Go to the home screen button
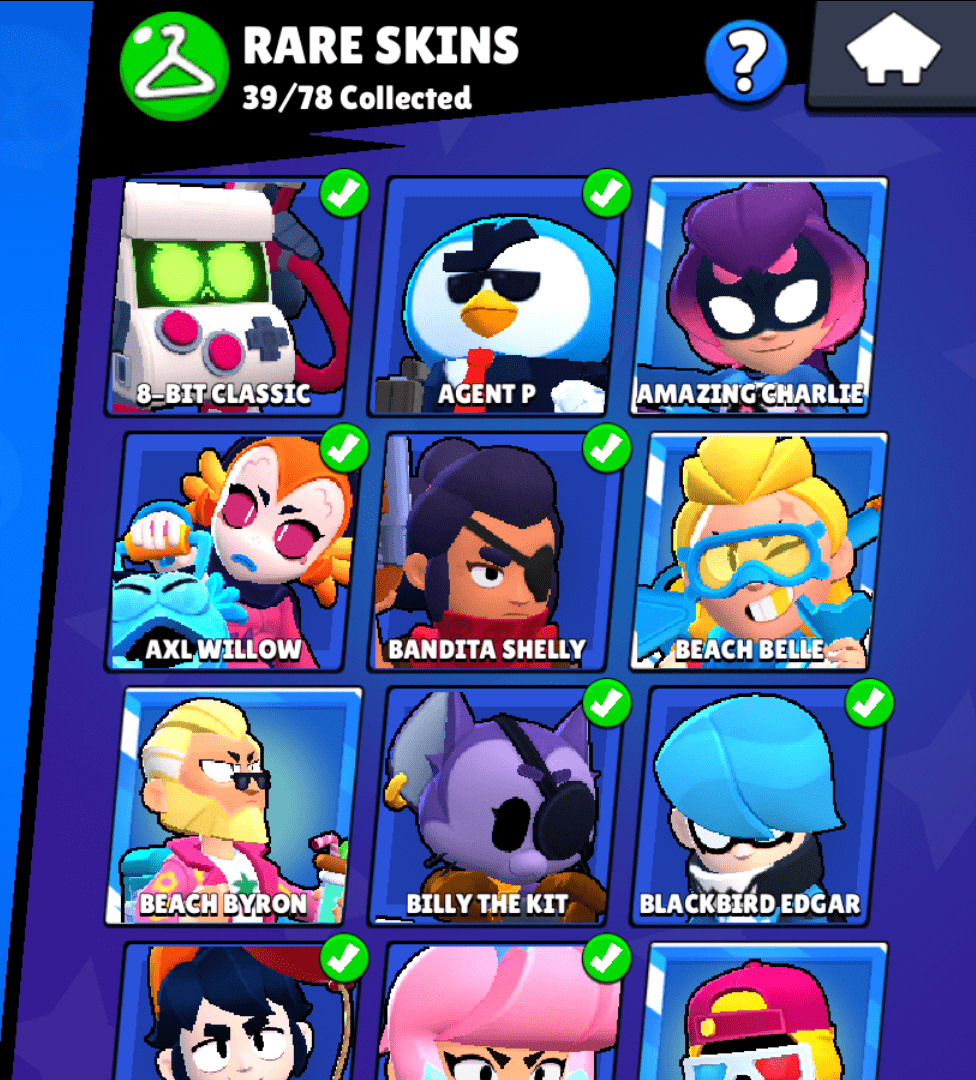The height and width of the screenshot is (1080, 976). click(893, 52)
